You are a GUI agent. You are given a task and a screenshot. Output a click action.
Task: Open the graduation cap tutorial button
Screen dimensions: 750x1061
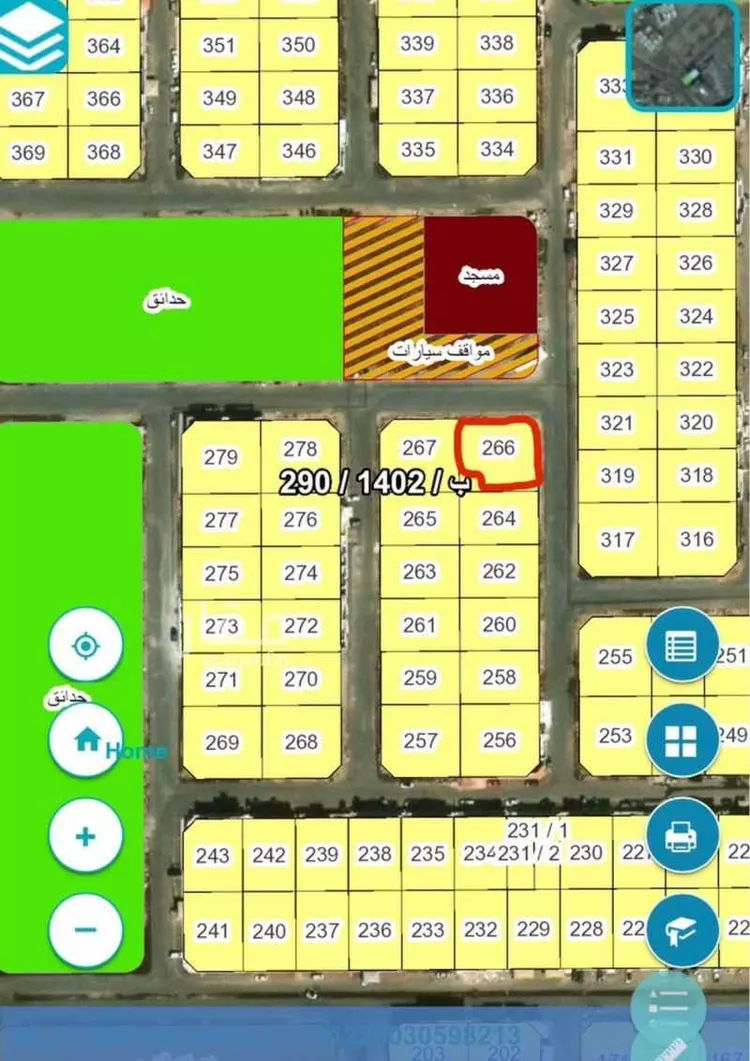click(x=682, y=930)
